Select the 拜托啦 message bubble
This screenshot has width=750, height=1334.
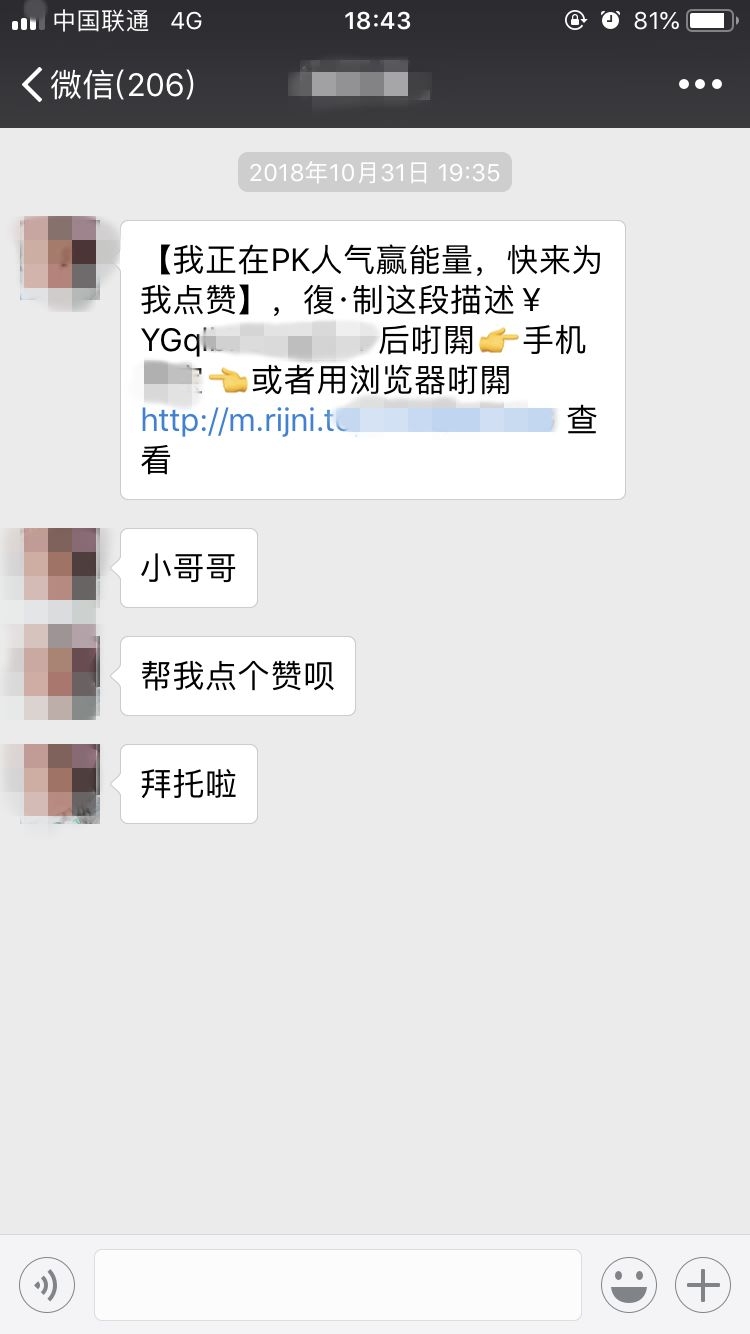pos(188,784)
